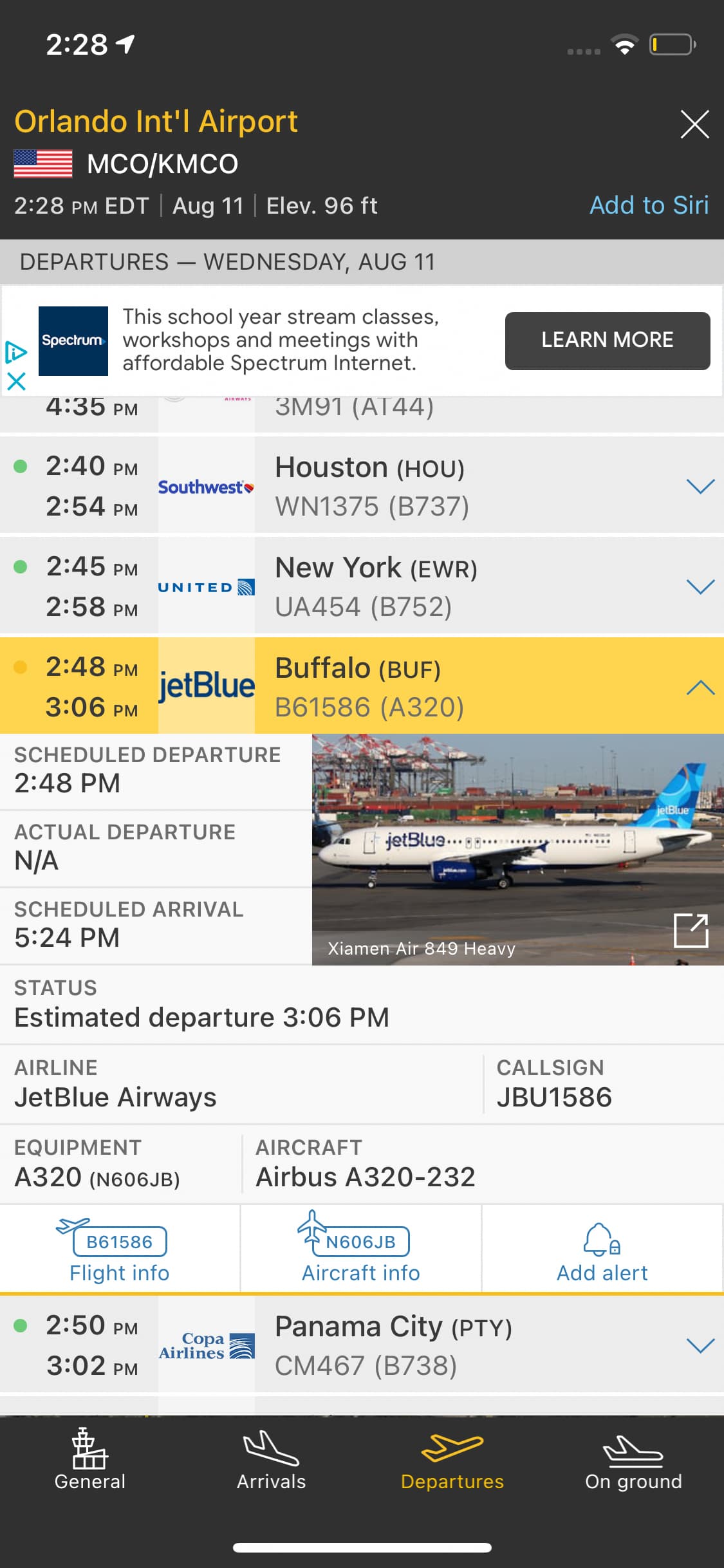The image size is (724, 1568).
Task: Enlarge the JetBlue aircraft photo
Action: [x=691, y=930]
